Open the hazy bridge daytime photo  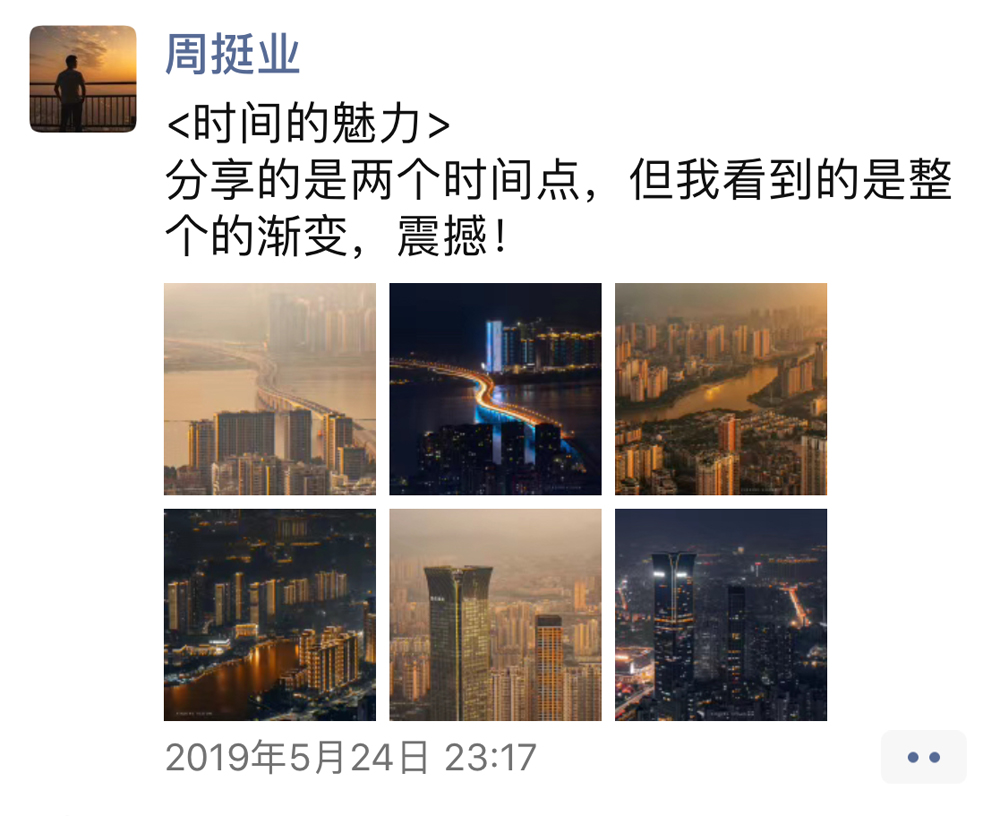tap(270, 389)
